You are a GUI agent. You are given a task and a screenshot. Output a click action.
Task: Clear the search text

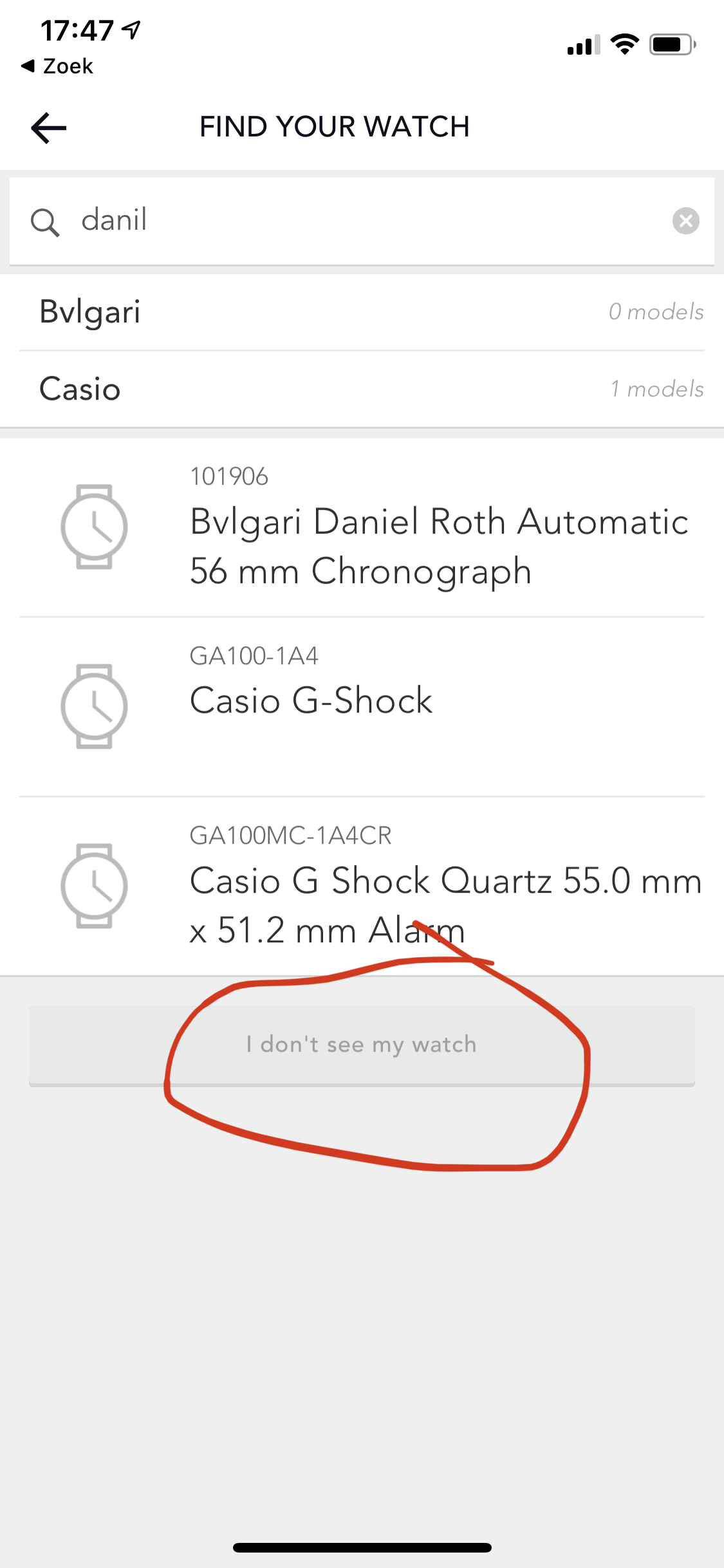pyautogui.click(x=686, y=221)
